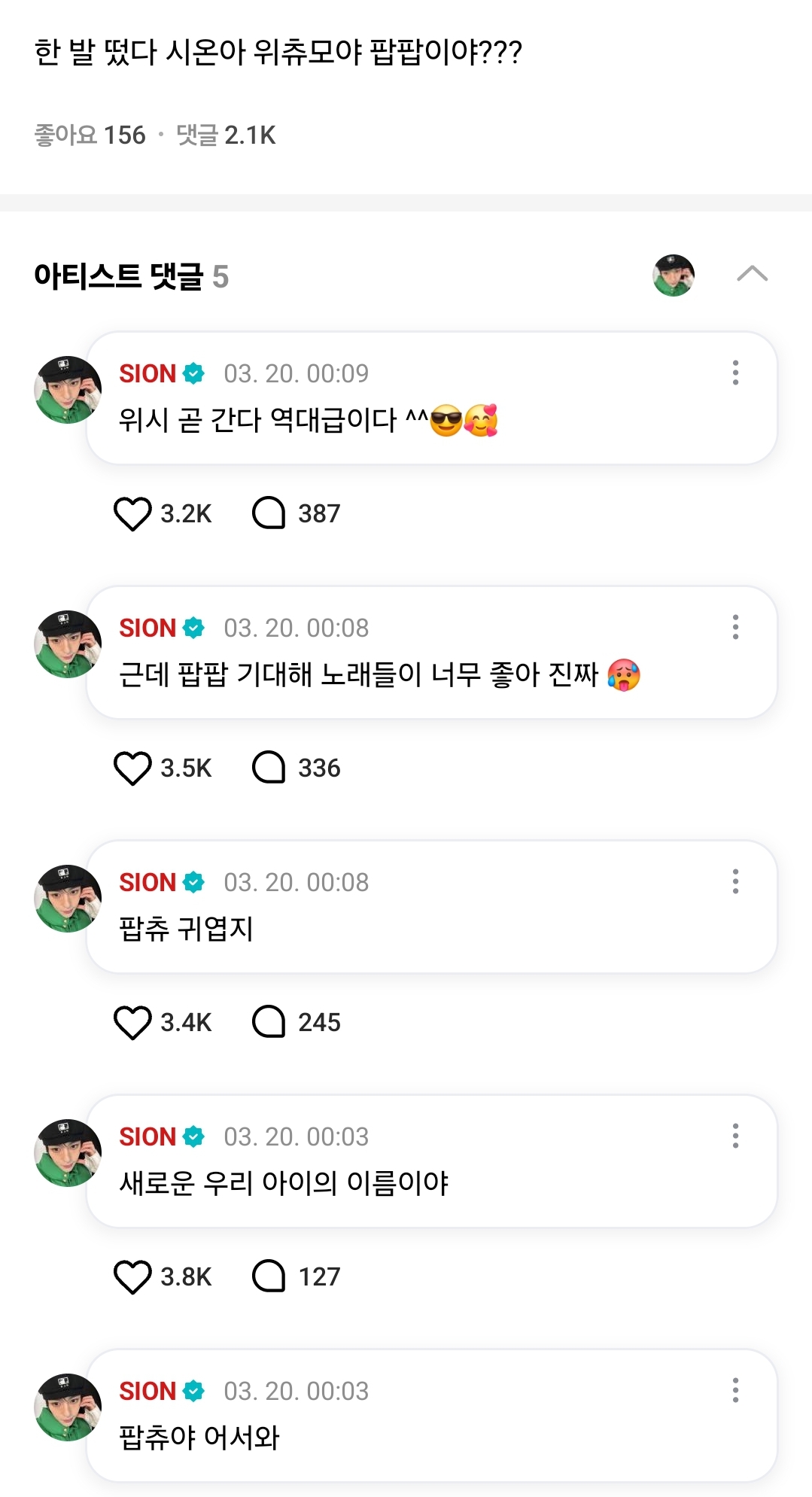Open options for the 00:09 SION comment

(x=735, y=373)
